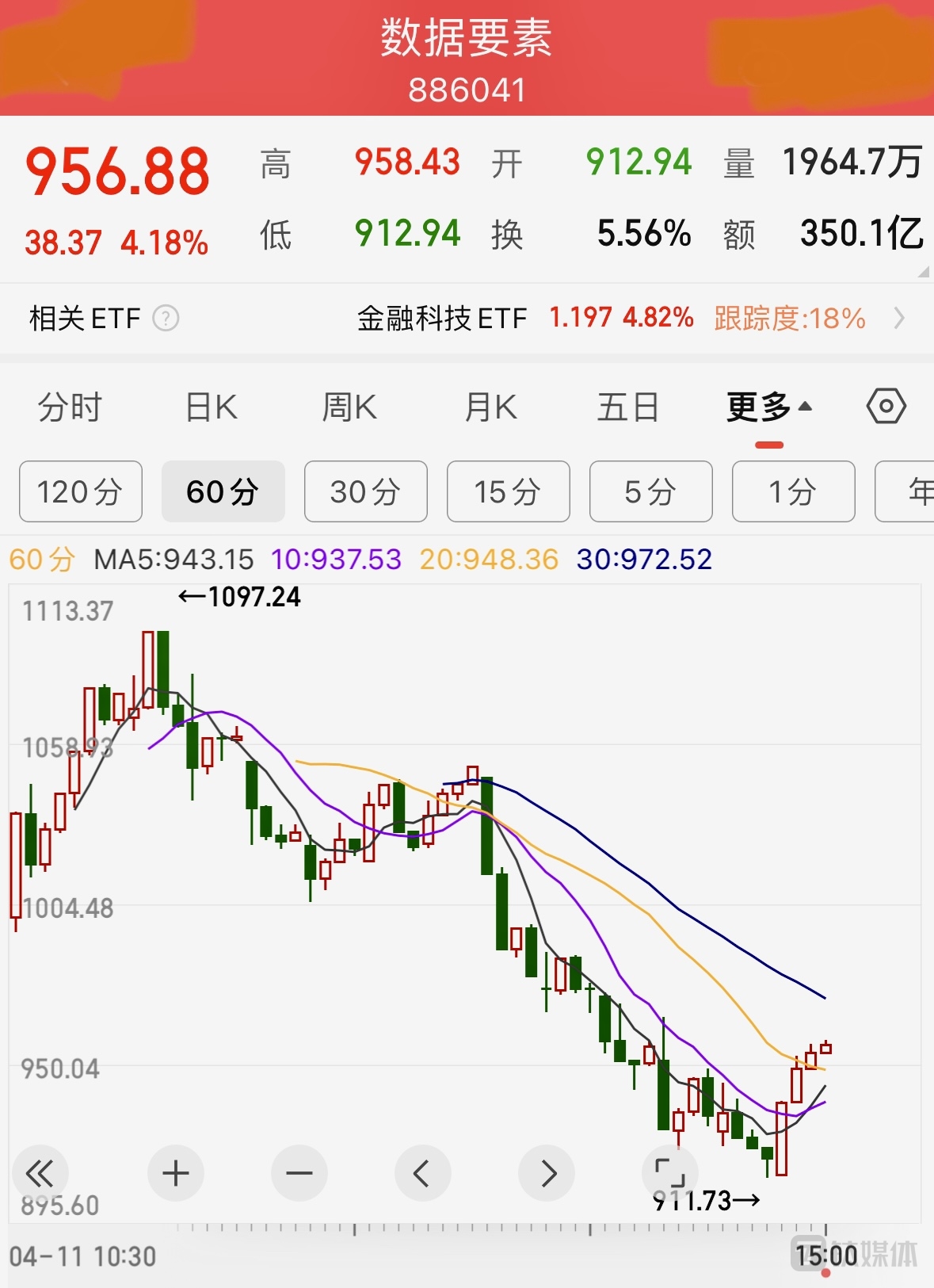Switch to the 分时 chart tab
Screen dimensions: 934x1288
coord(70,407)
